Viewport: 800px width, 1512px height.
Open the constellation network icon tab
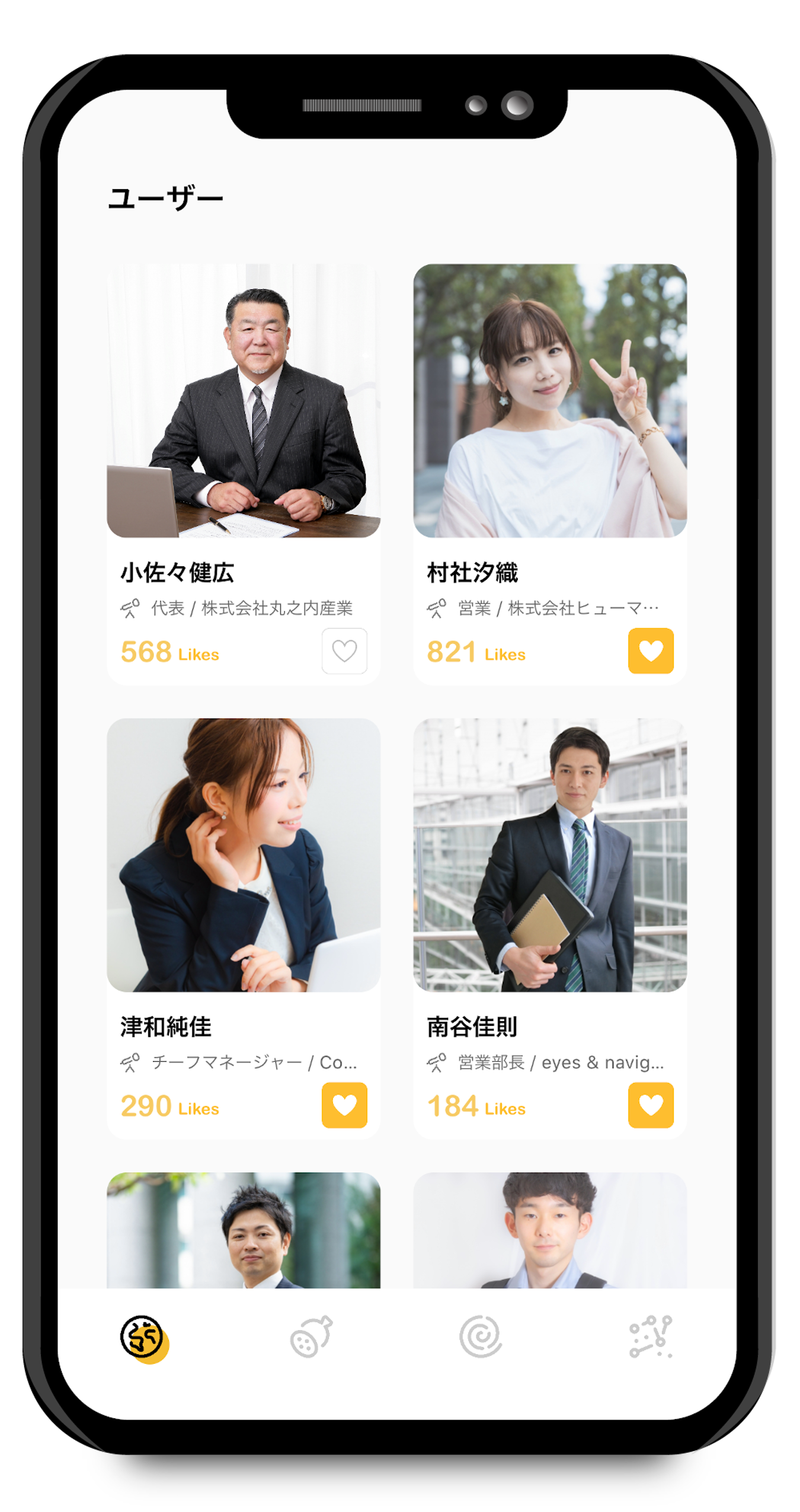[x=650, y=1336]
